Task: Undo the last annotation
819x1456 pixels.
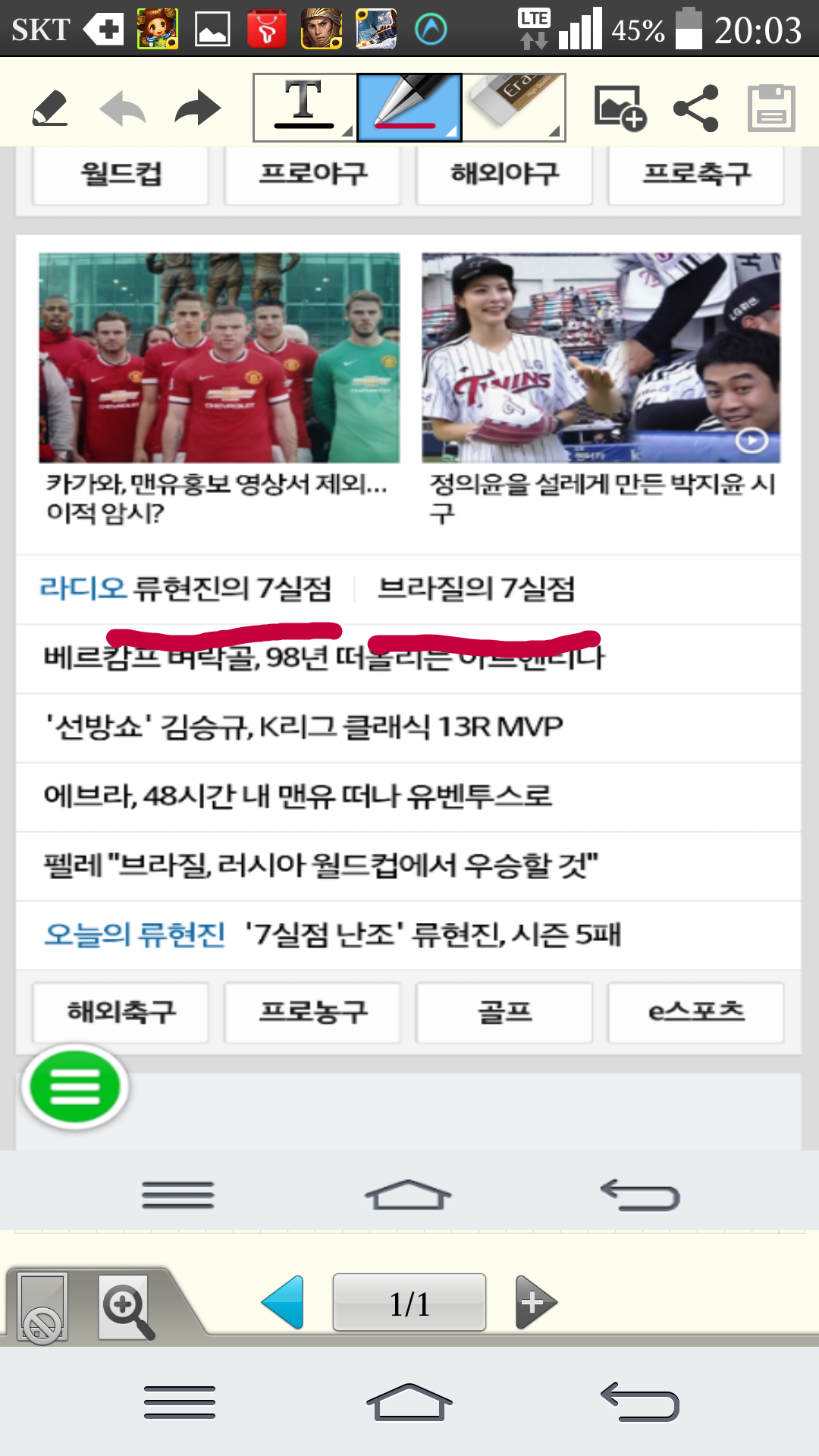Action: click(x=123, y=106)
